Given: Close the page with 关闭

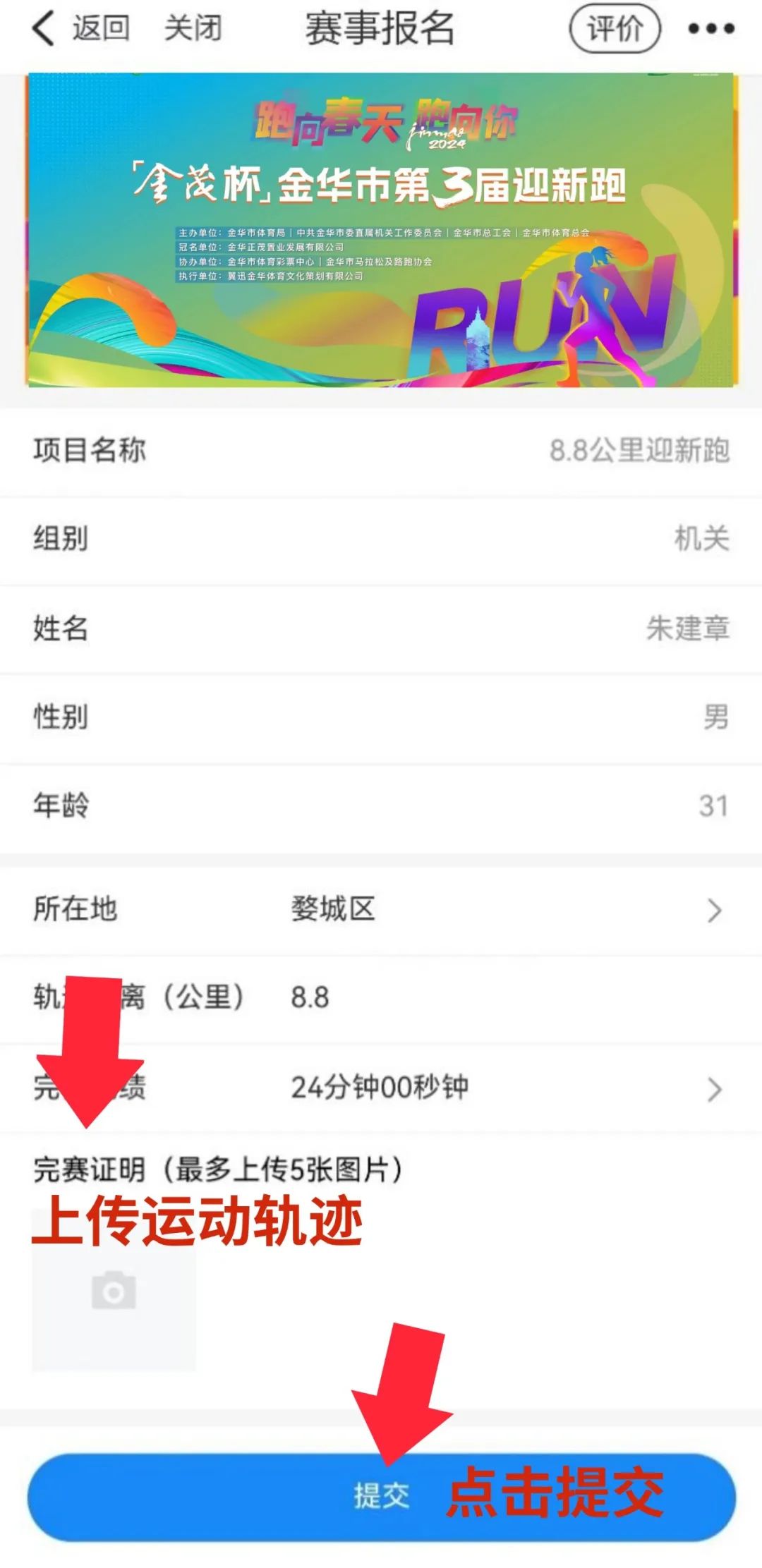Looking at the screenshot, I should tap(193, 29).
